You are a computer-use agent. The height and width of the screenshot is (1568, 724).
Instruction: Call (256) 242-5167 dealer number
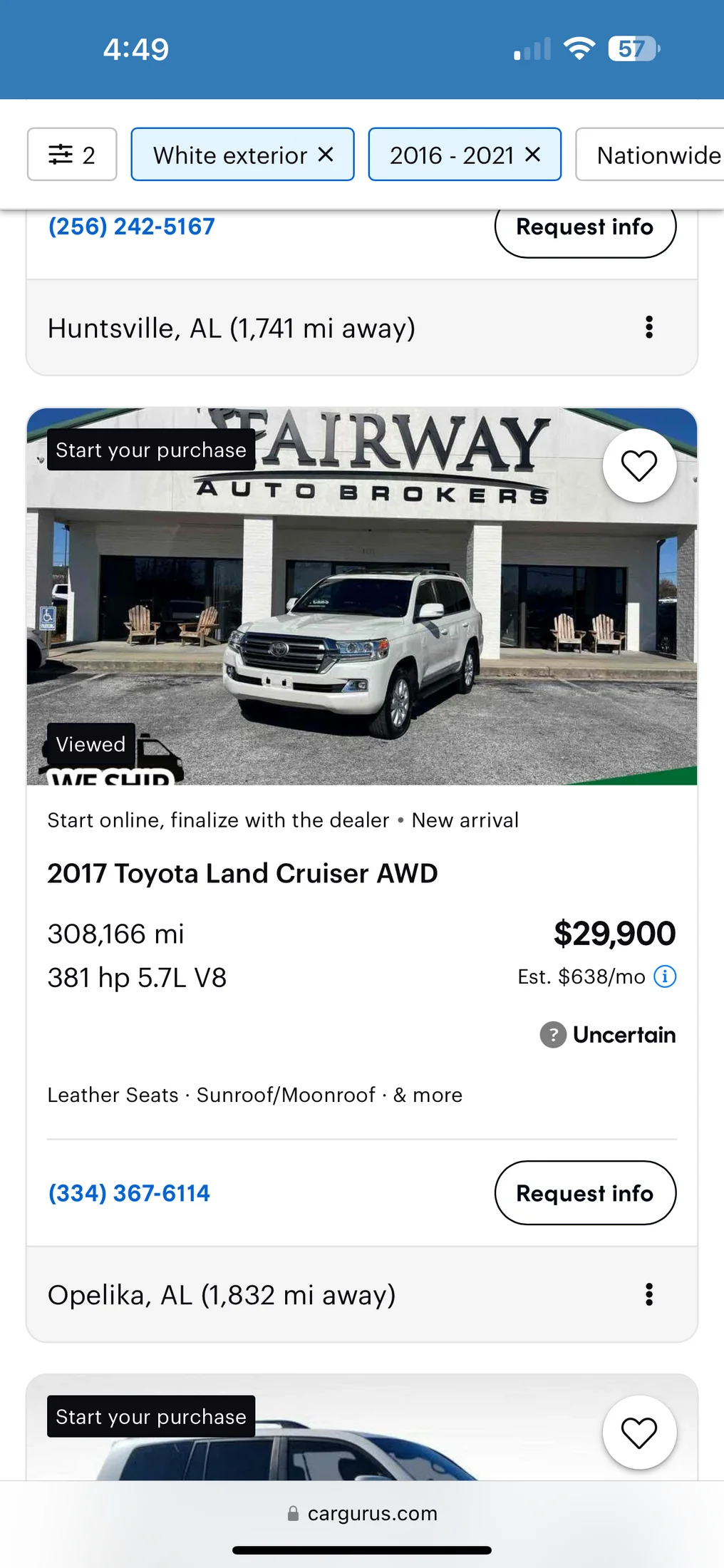[x=131, y=227]
